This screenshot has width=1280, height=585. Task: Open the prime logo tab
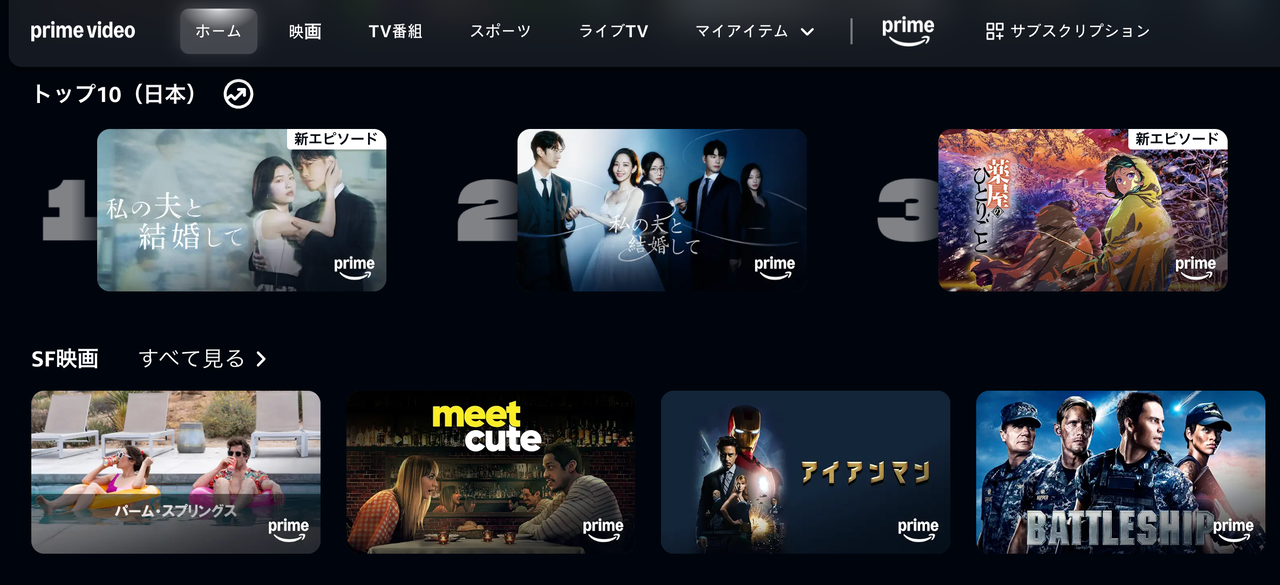[x=908, y=31]
